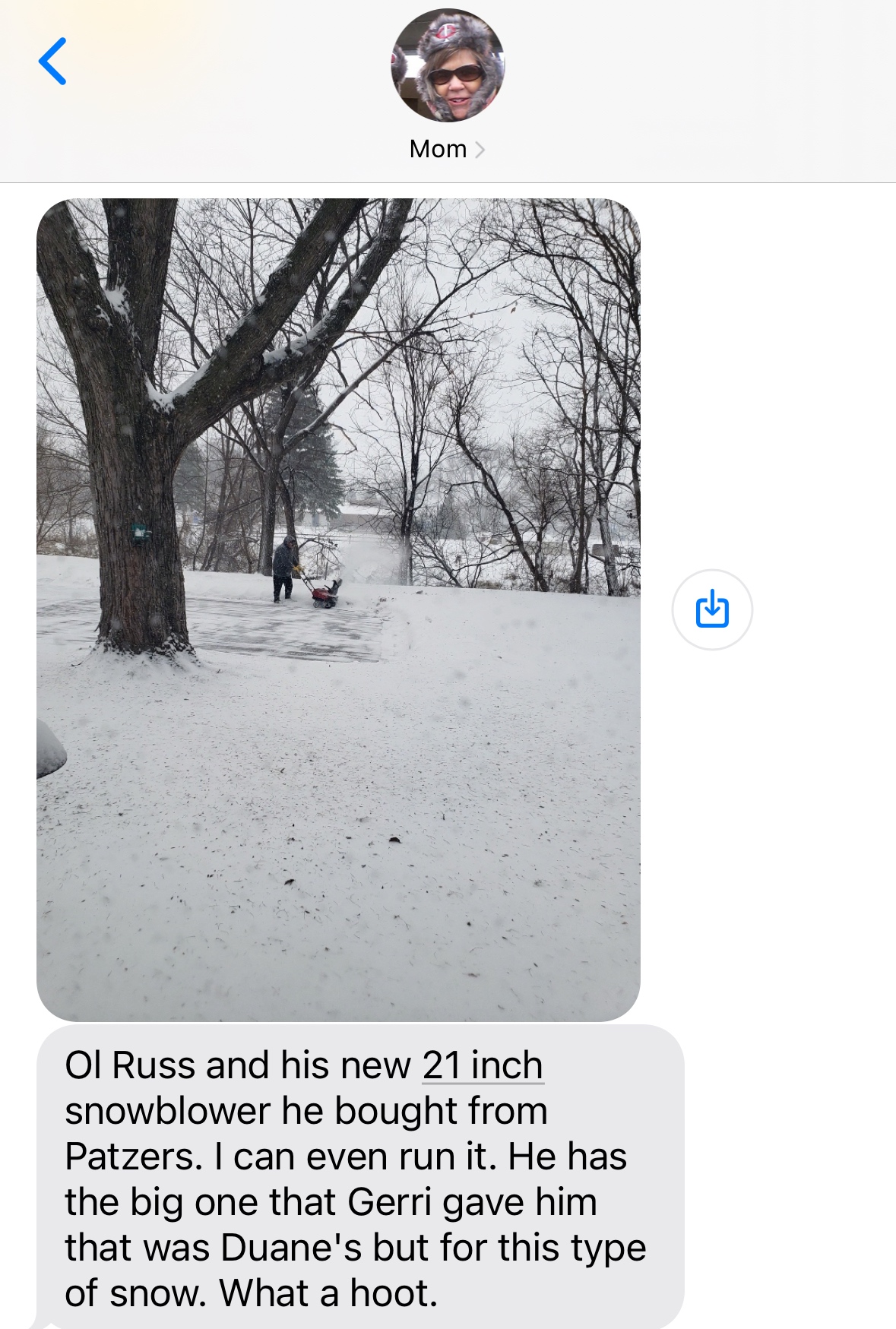Save the snowblower photo
This screenshot has width=896, height=1329.
[712, 609]
